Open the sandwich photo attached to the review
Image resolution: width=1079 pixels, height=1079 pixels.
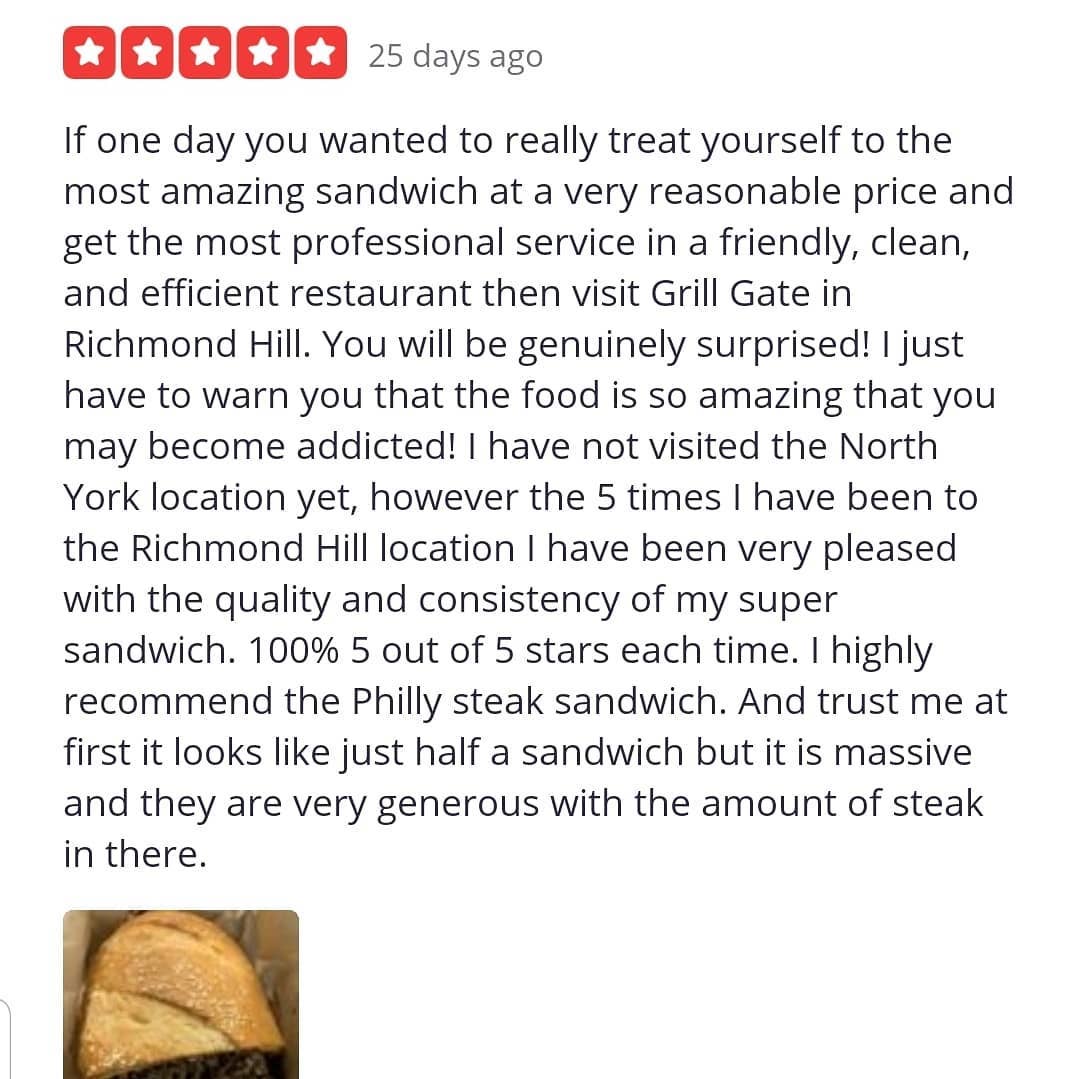click(181, 994)
